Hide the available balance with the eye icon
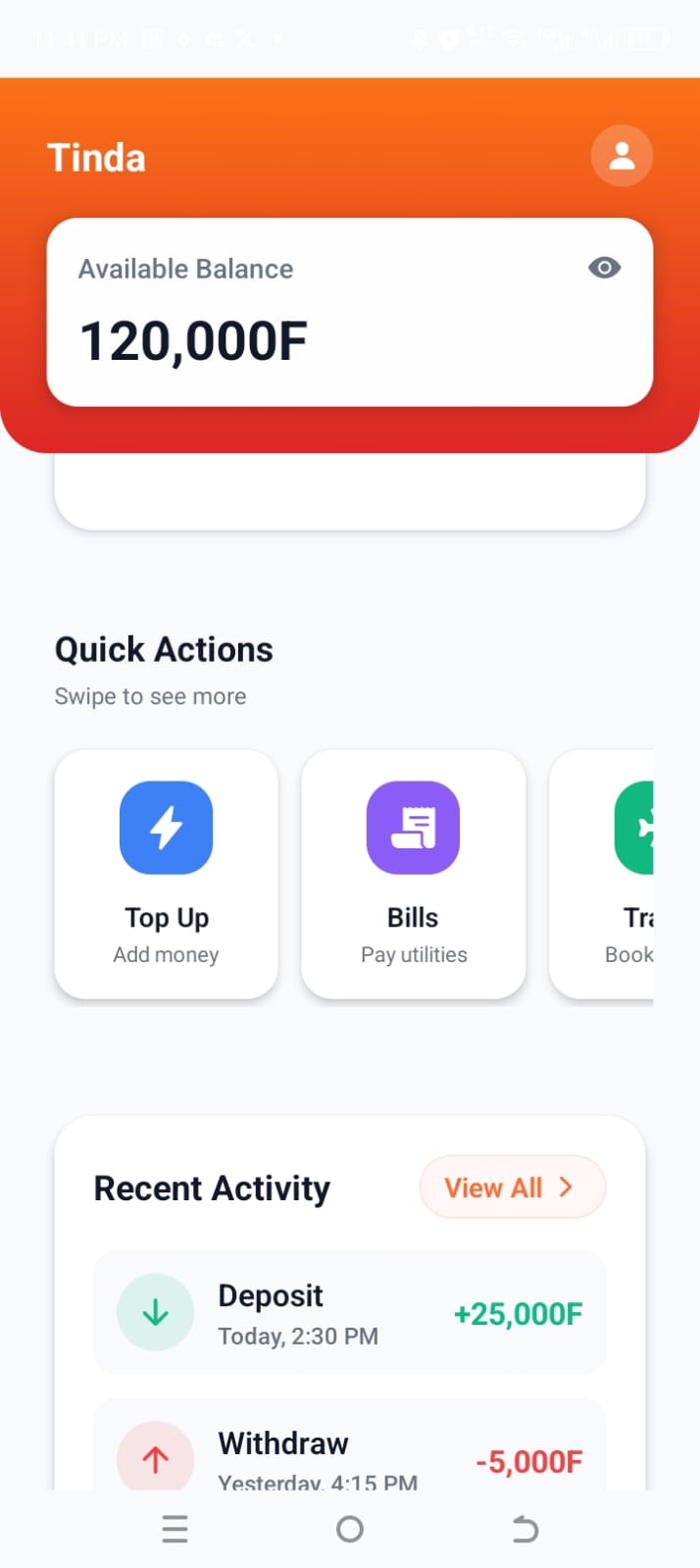Screen dimensions: 700x1568 [604, 268]
